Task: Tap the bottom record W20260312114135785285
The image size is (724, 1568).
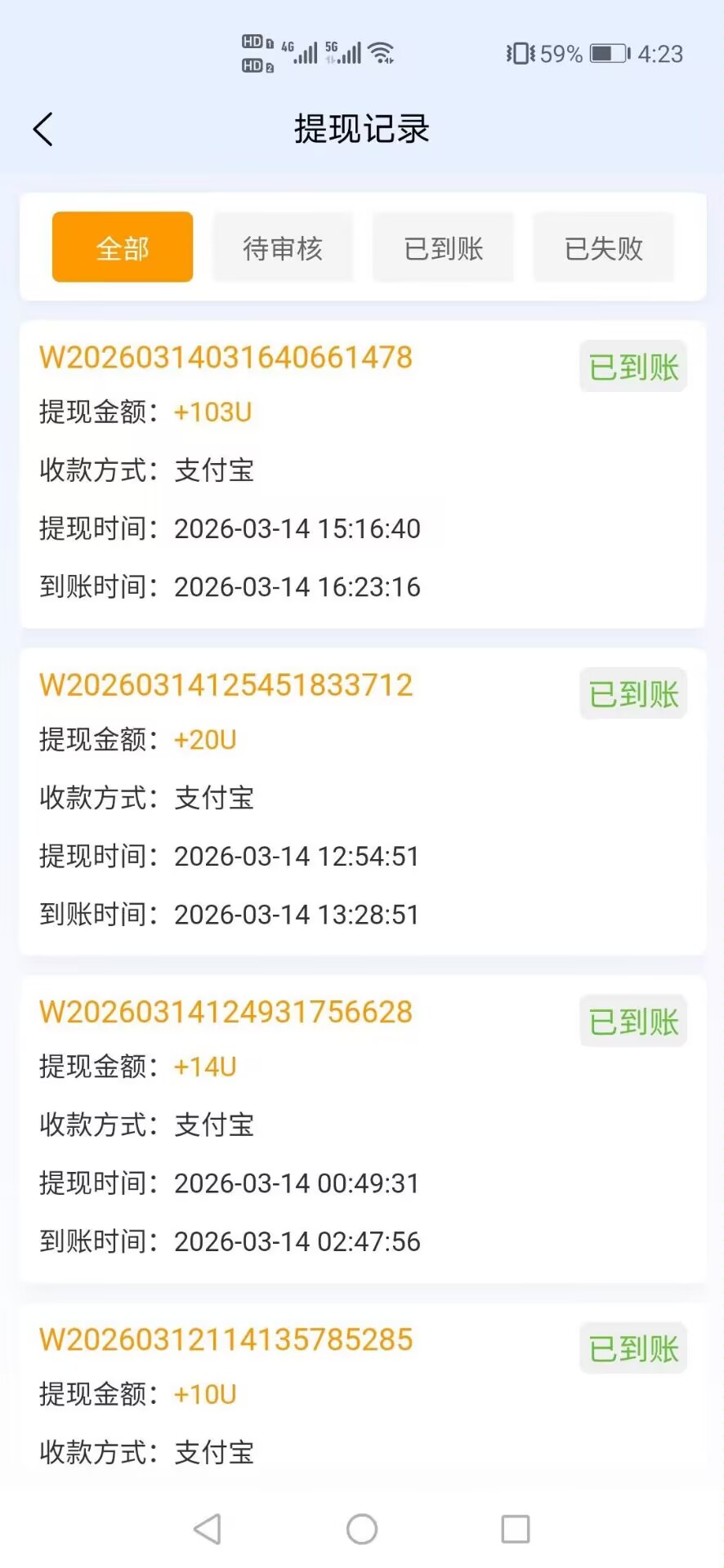Action: (226, 1339)
